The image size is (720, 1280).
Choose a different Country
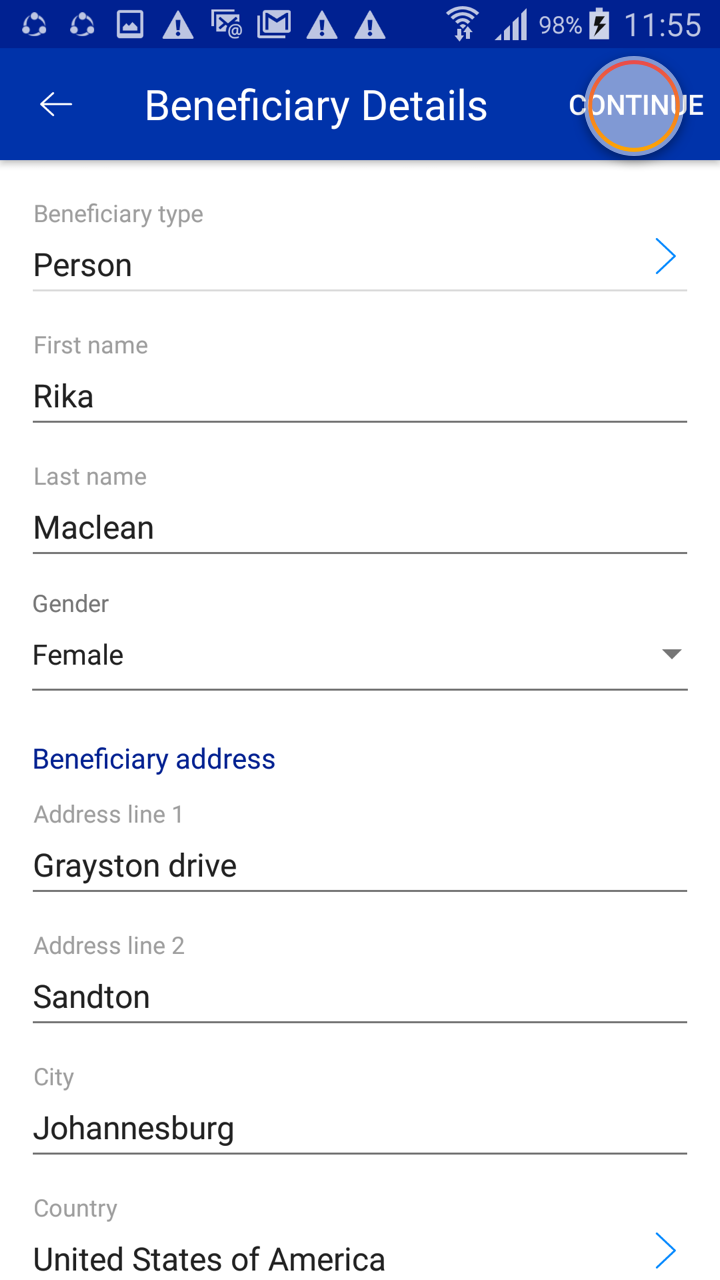[x=359, y=1257]
